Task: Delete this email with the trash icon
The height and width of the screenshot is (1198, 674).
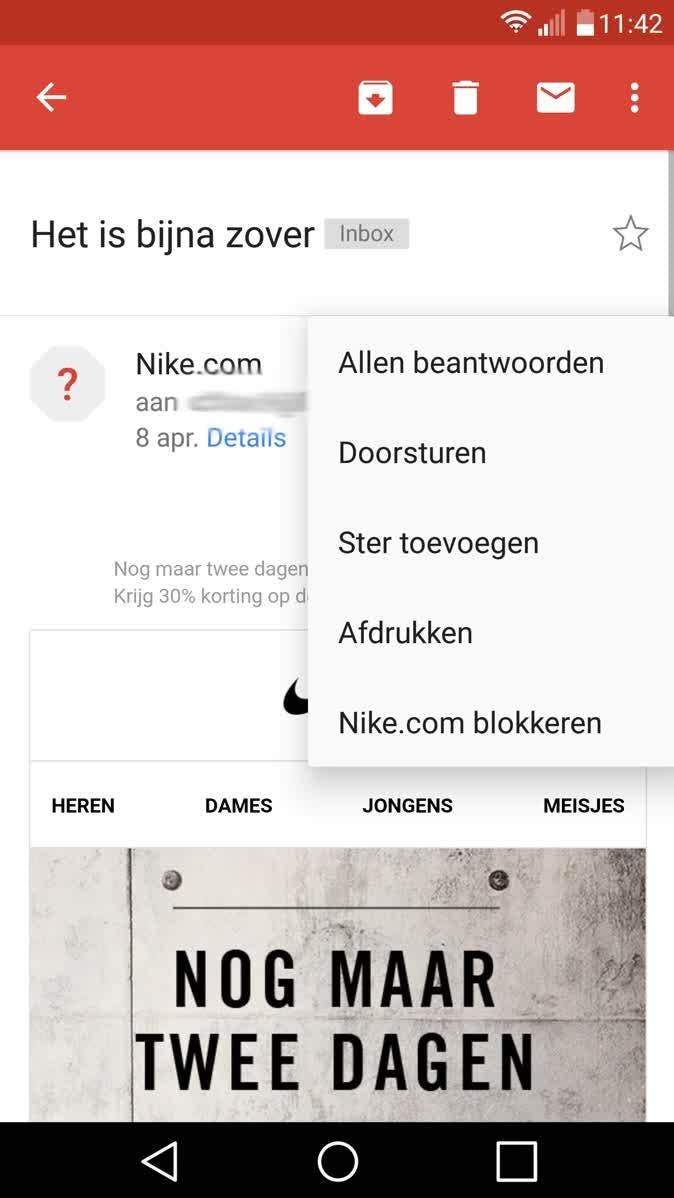Action: (x=465, y=97)
